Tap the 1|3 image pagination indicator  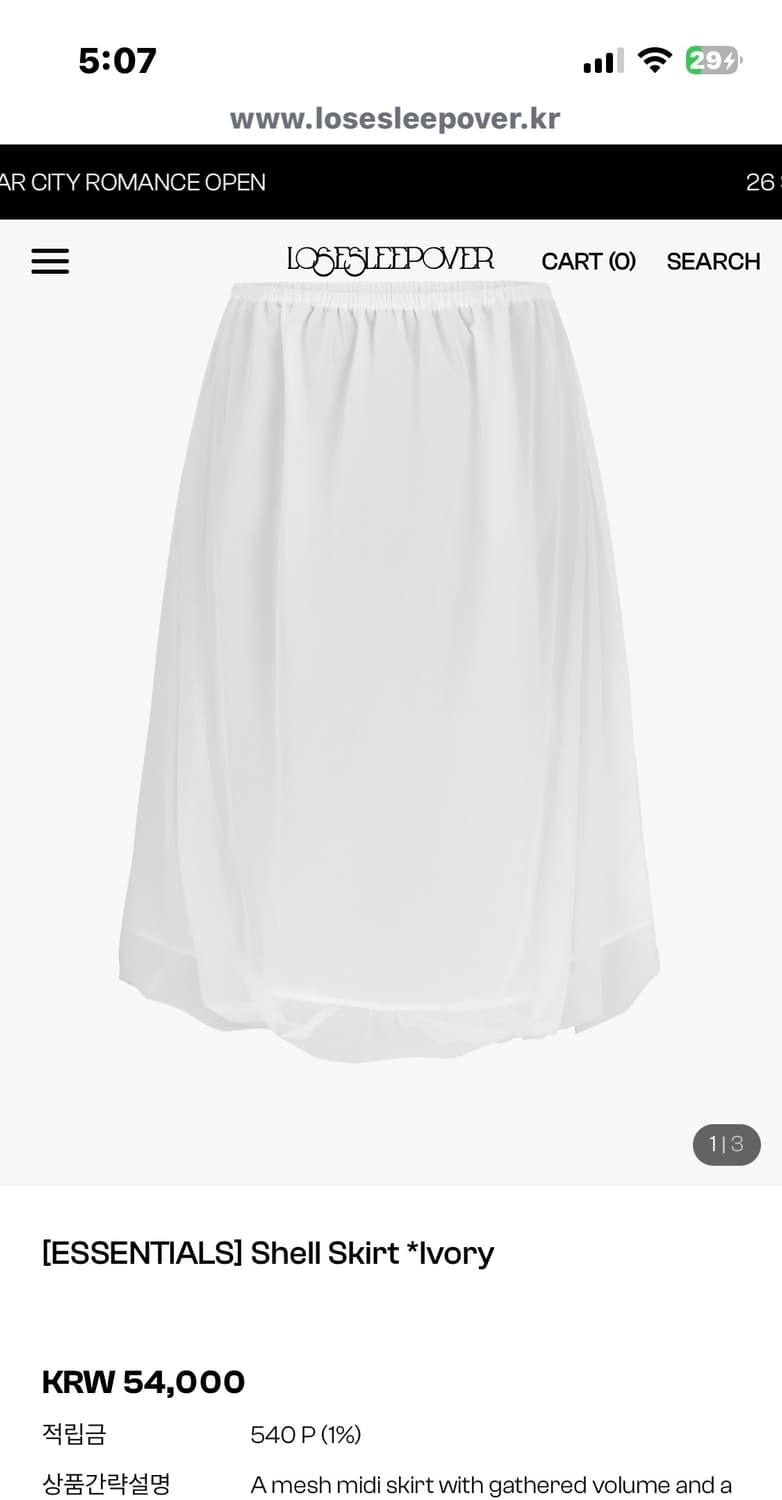[x=726, y=1144]
